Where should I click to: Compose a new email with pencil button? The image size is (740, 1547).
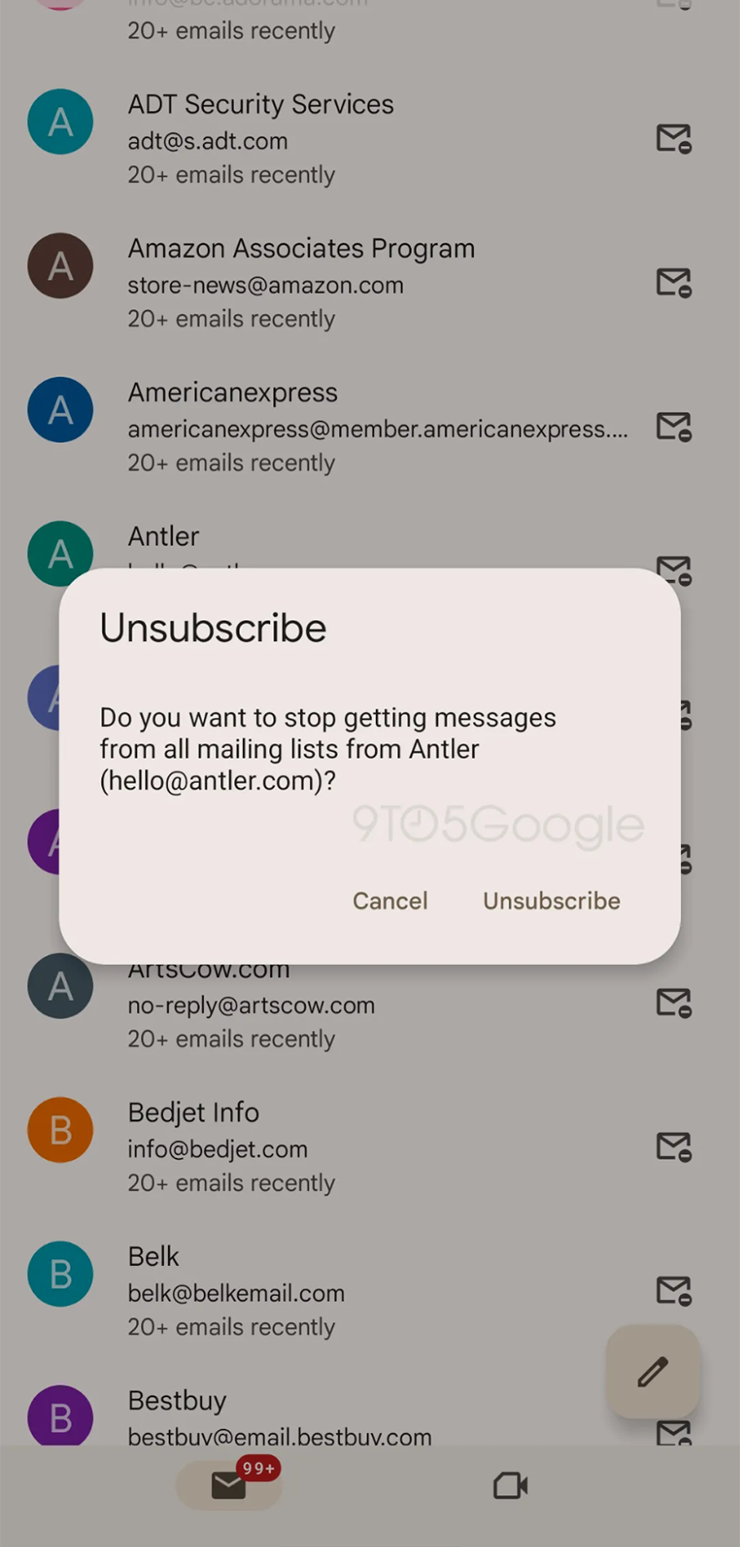click(653, 1372)
